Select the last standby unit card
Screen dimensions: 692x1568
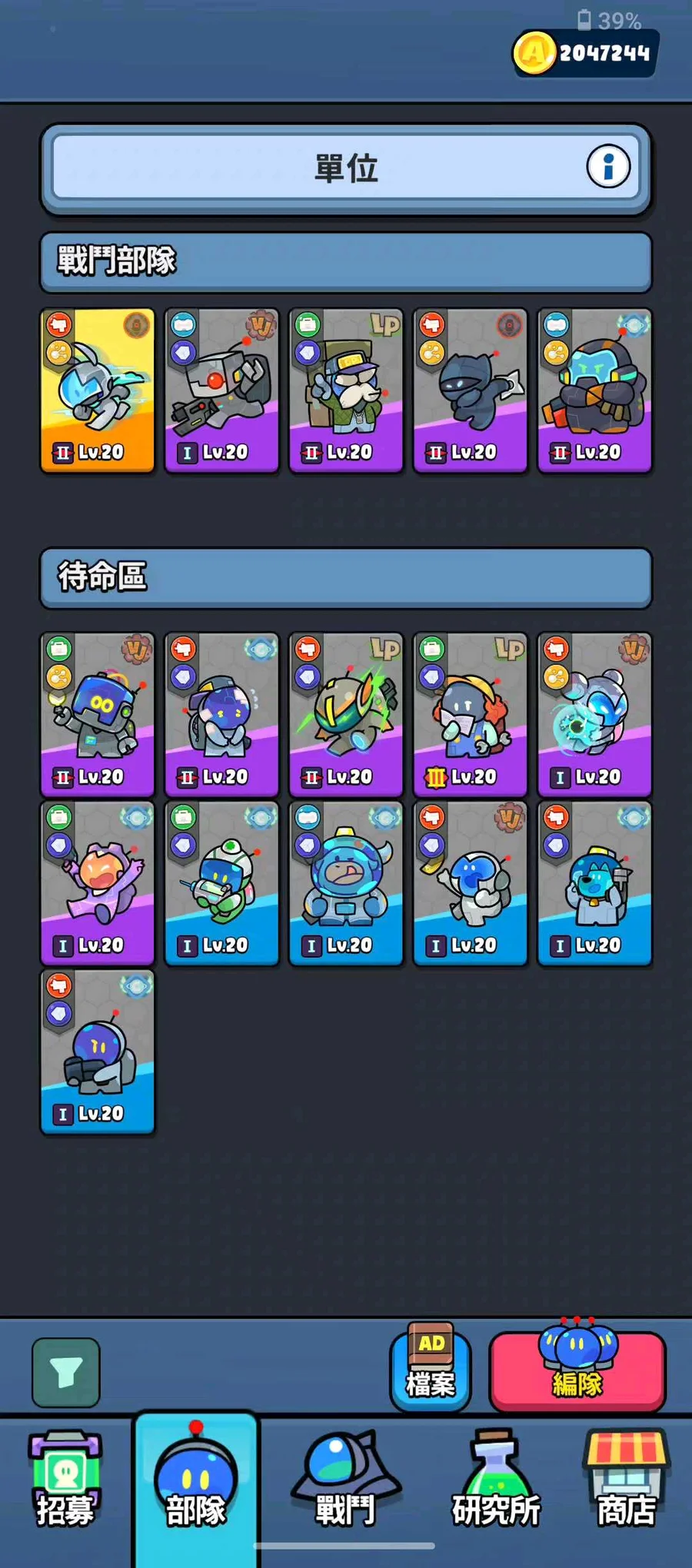coord(98,1051)
